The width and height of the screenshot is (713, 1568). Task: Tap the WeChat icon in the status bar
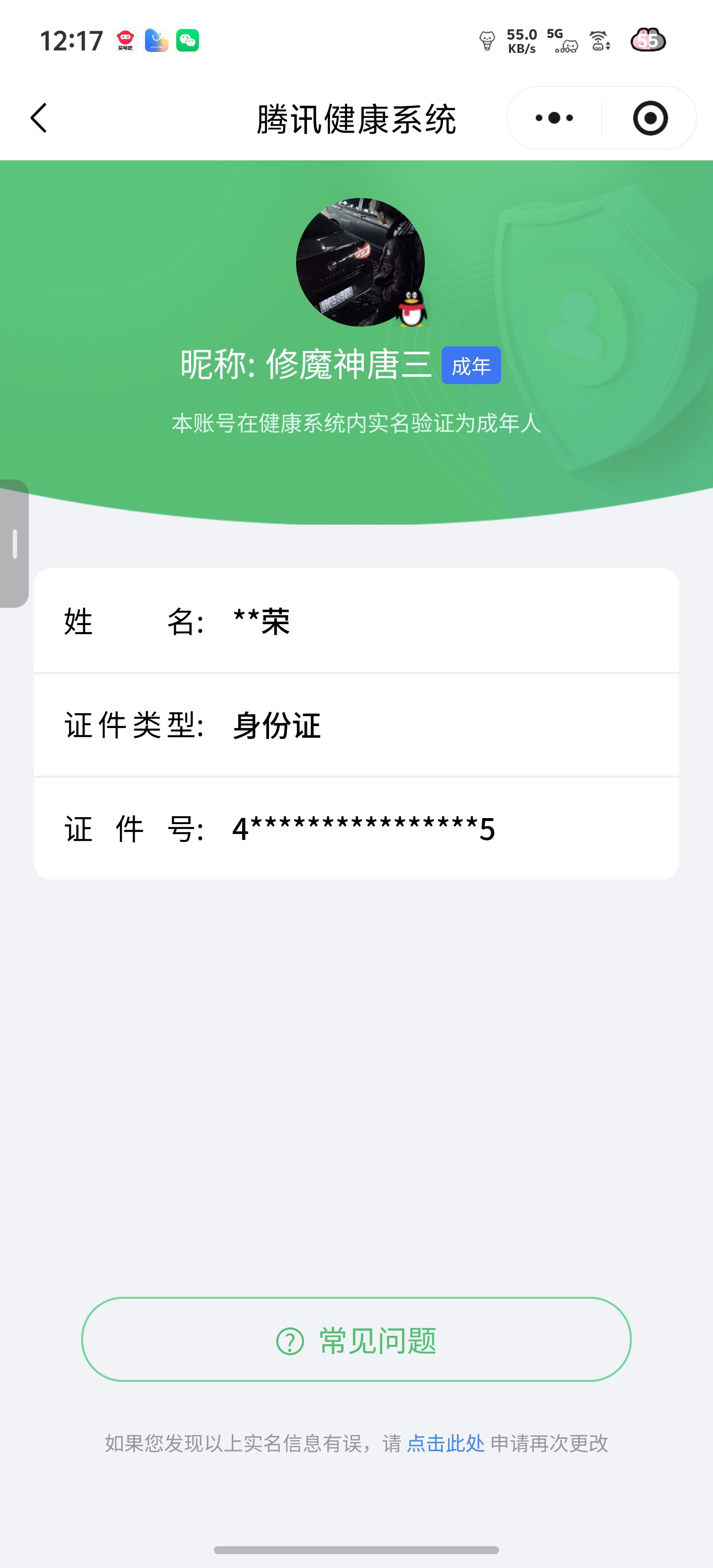[188, 41]
